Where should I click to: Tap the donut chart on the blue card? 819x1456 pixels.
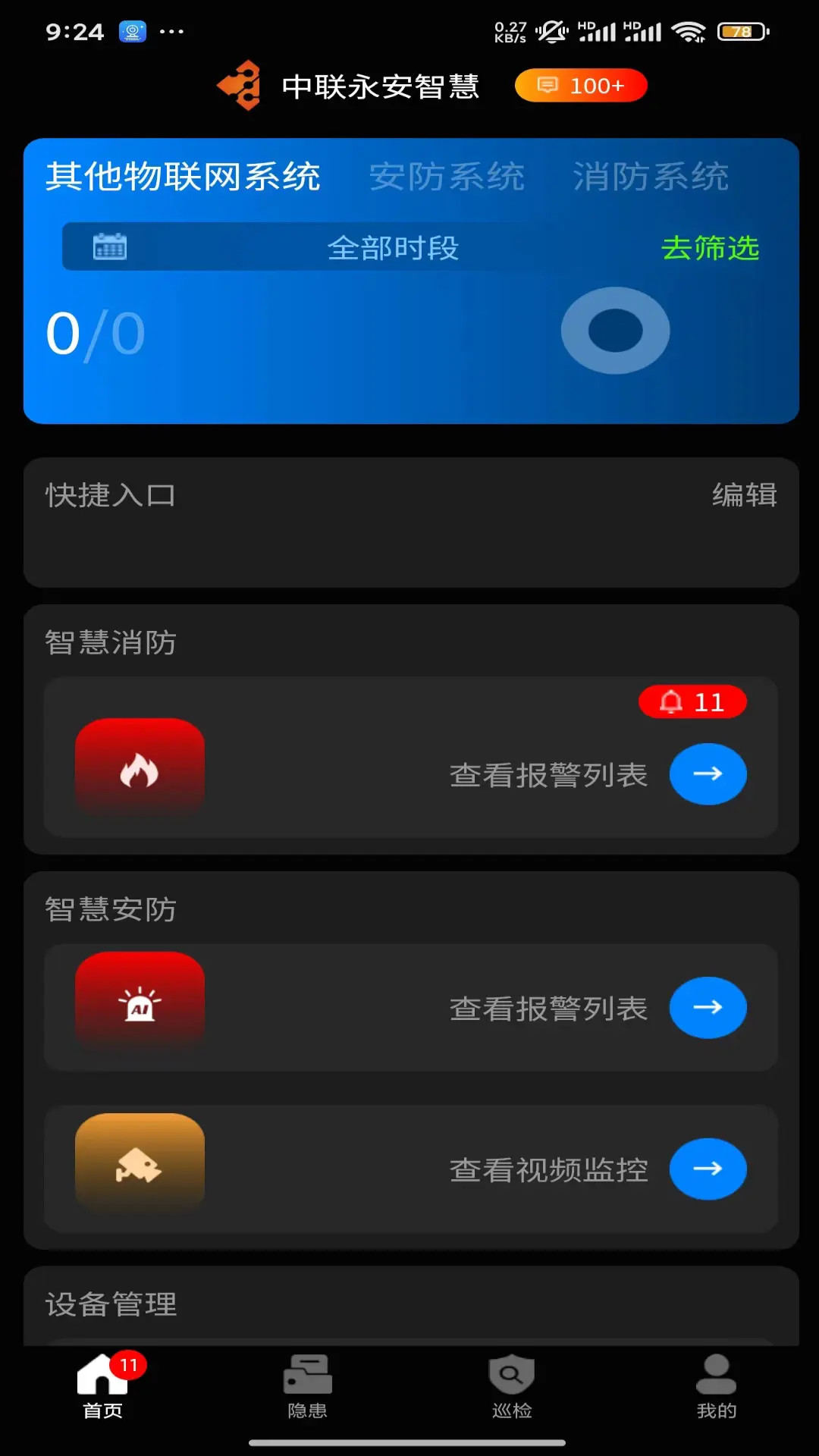(615, 331)
